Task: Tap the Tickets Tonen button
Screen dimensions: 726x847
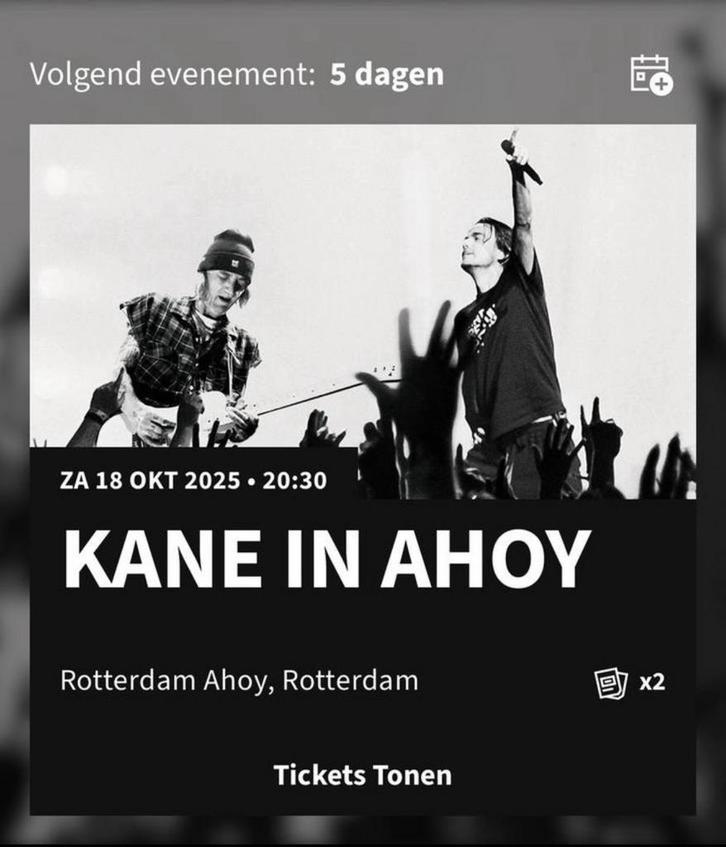Action: [x=362, y=774]
